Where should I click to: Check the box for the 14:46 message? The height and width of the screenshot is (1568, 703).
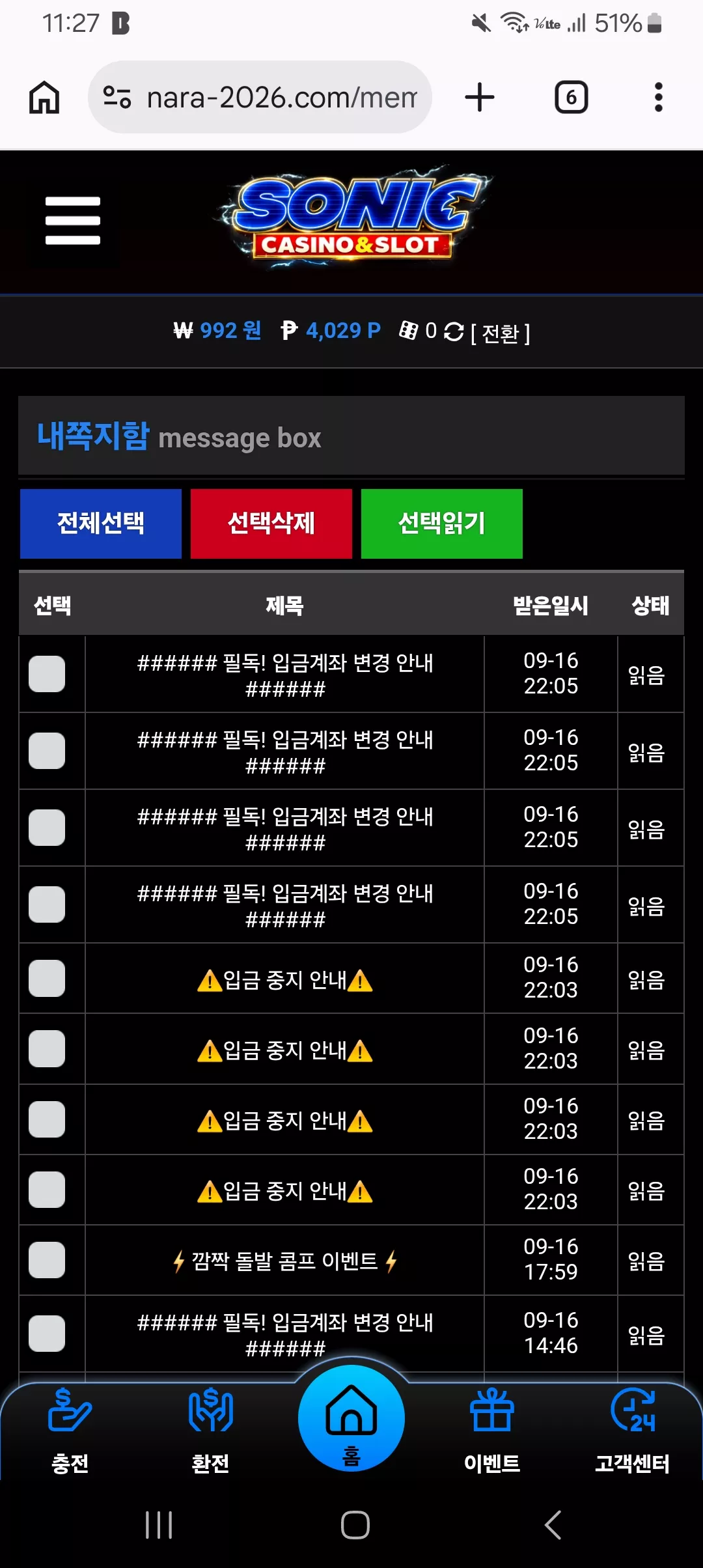click(47, 1334)
